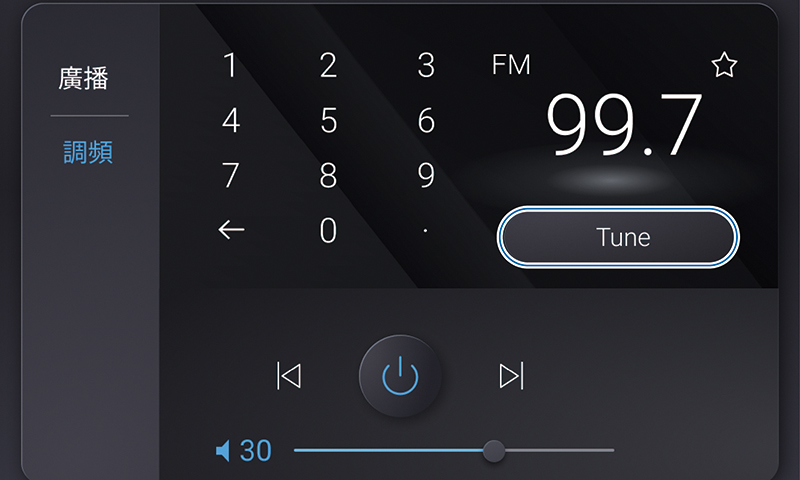Skip to the next station
Screen dimensions: 800x480
tap(511, 376)
